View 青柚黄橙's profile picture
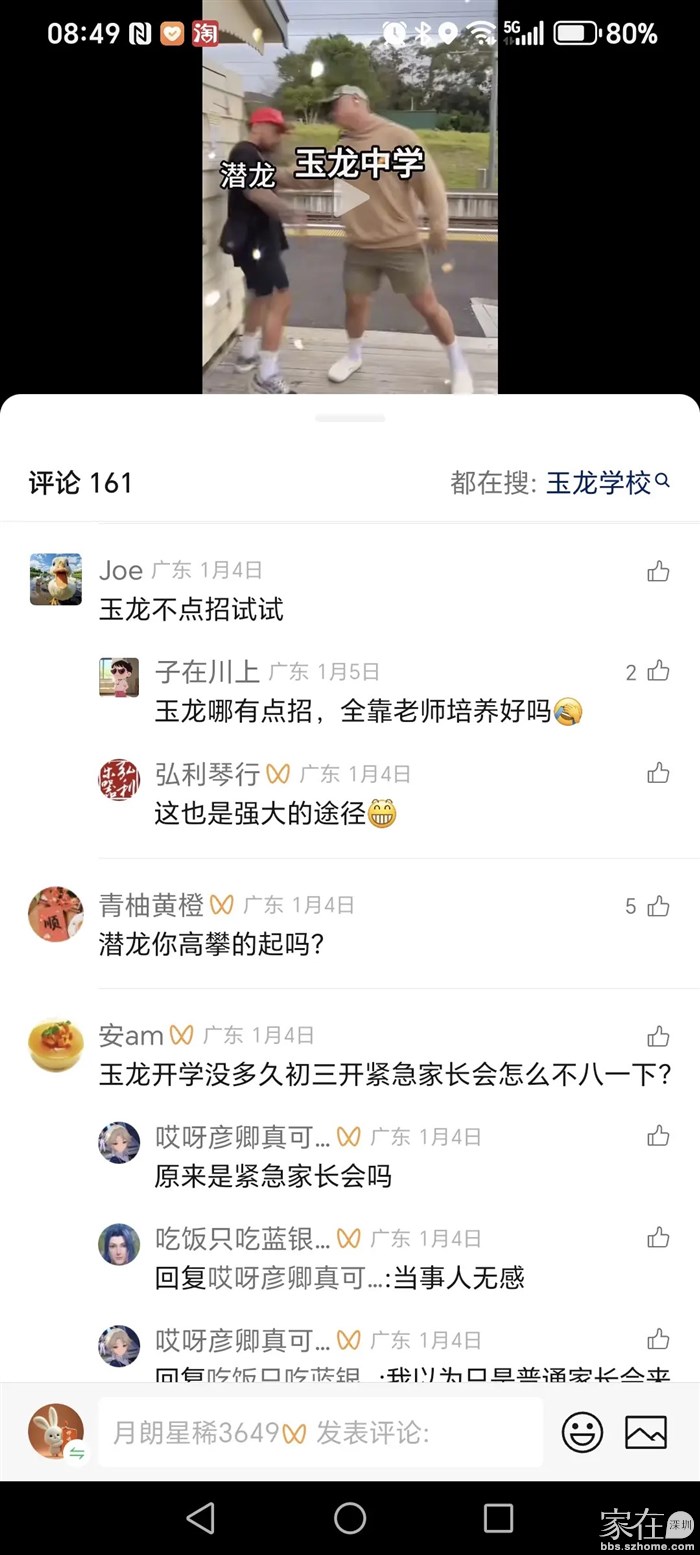 coord(55,913)
